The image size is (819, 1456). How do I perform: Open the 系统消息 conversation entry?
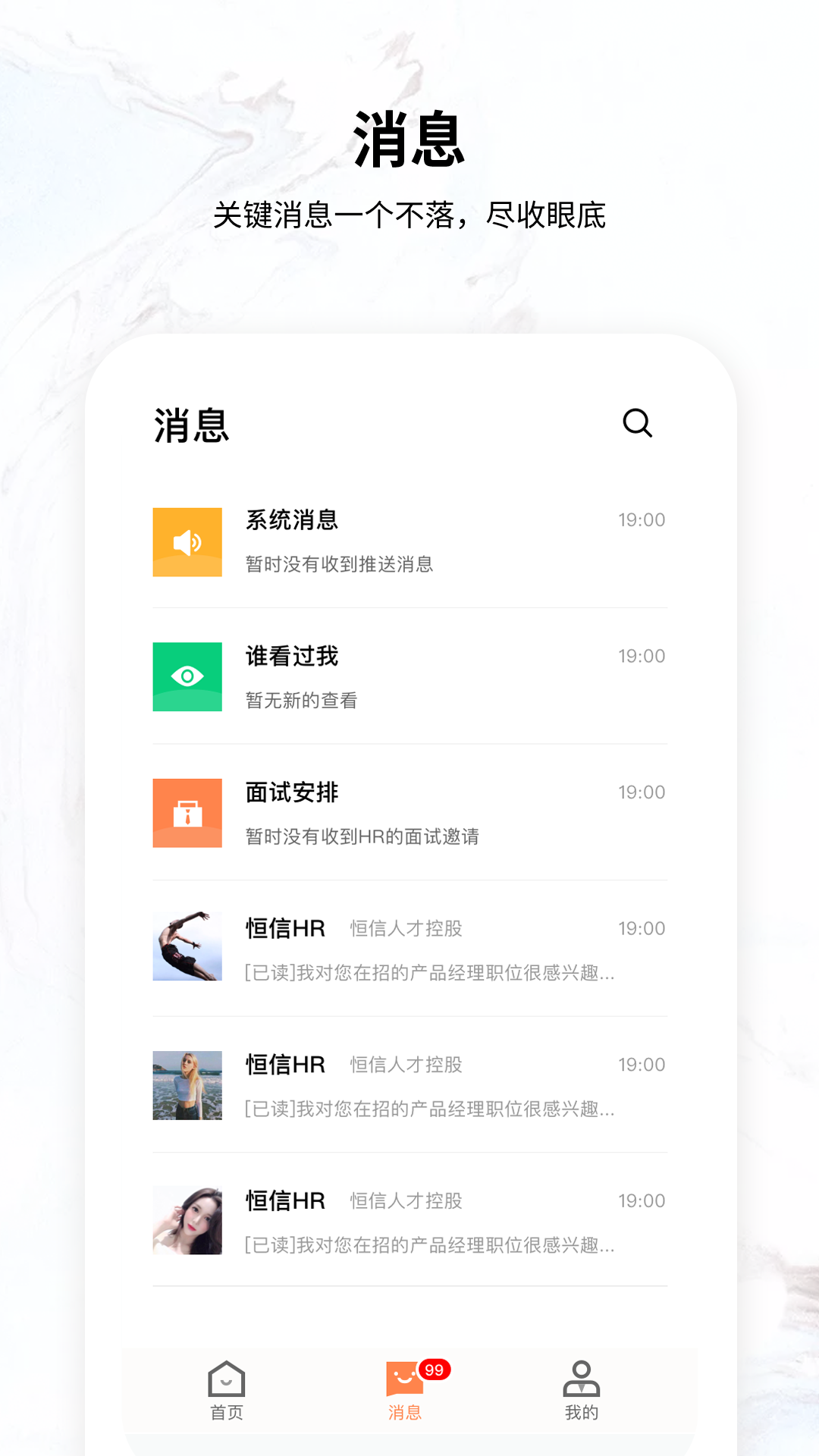pyautogui.click(x=409, y=541)
